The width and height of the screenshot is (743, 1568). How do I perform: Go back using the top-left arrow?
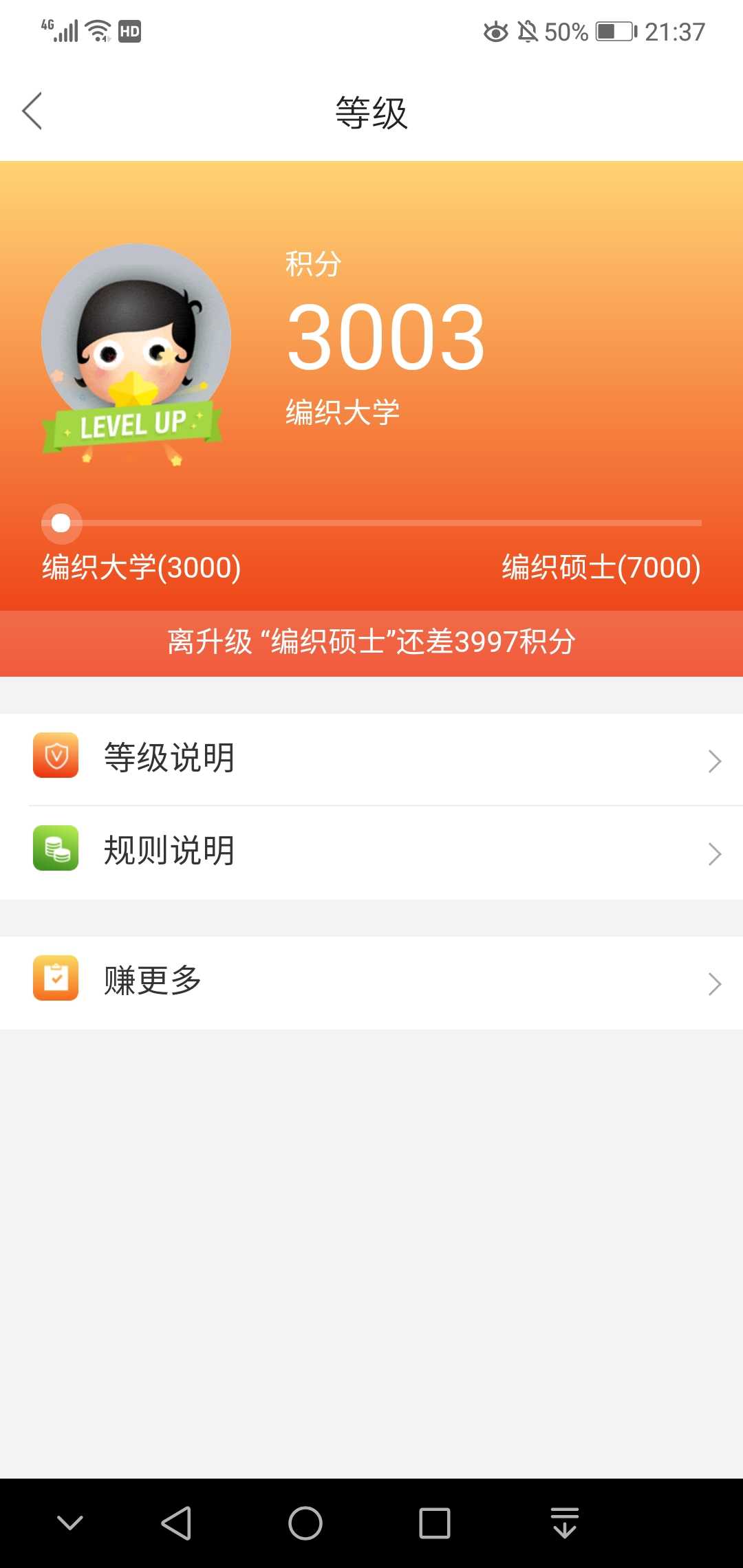(32, 111)
